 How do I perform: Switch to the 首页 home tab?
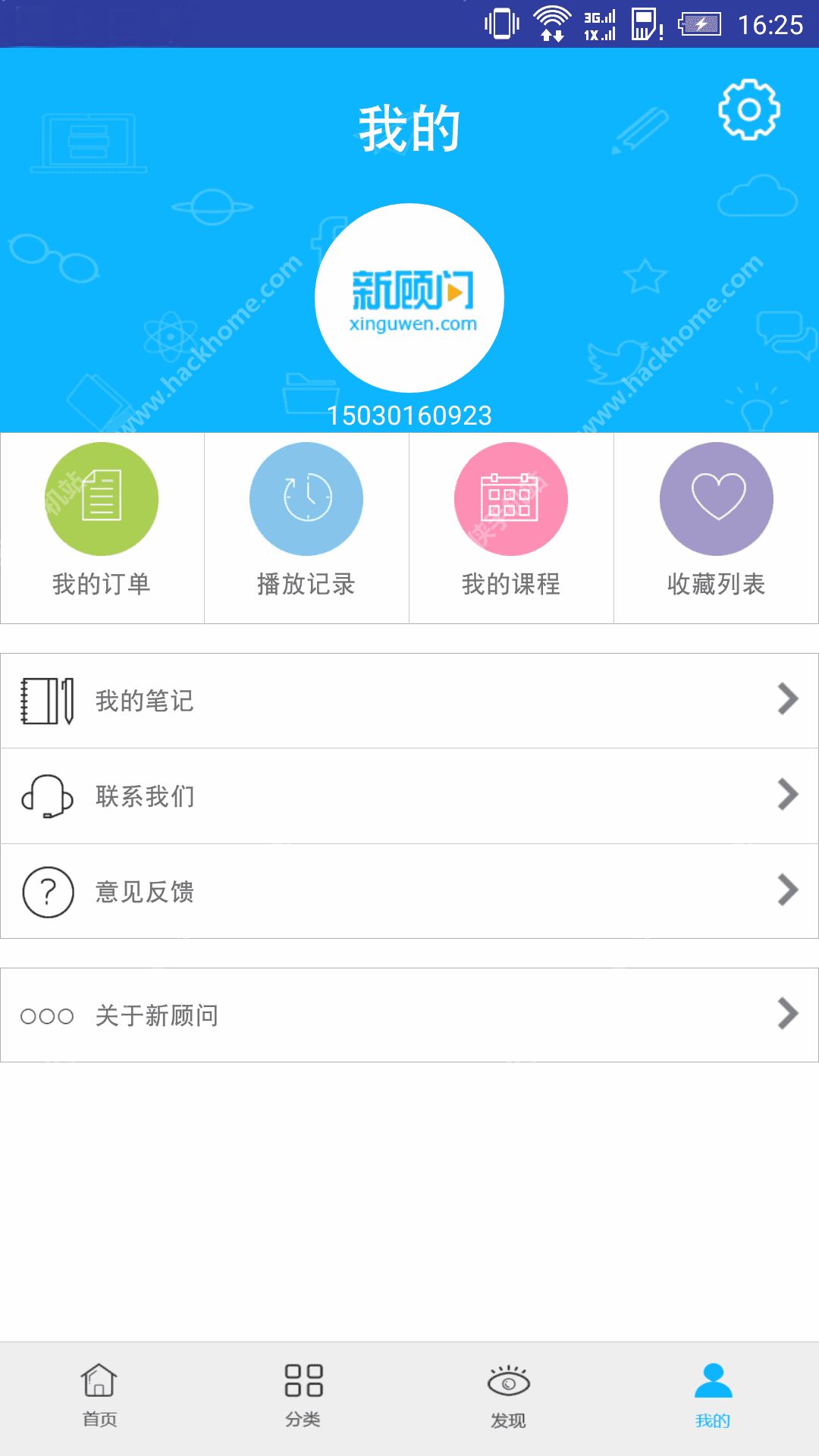tap(100, 1397)
